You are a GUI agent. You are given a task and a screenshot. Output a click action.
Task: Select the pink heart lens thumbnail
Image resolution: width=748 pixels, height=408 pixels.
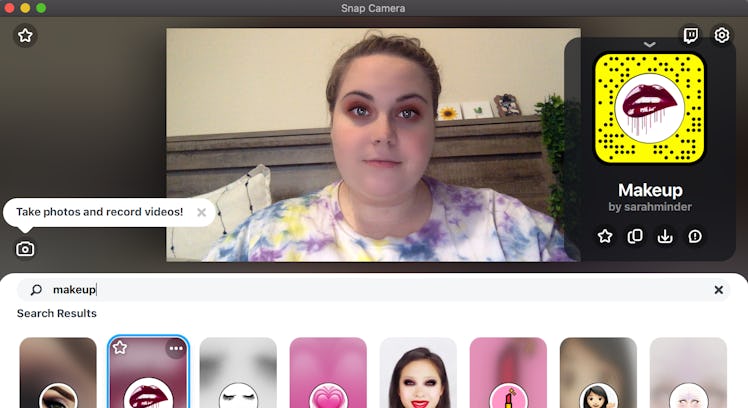point(328,375)
